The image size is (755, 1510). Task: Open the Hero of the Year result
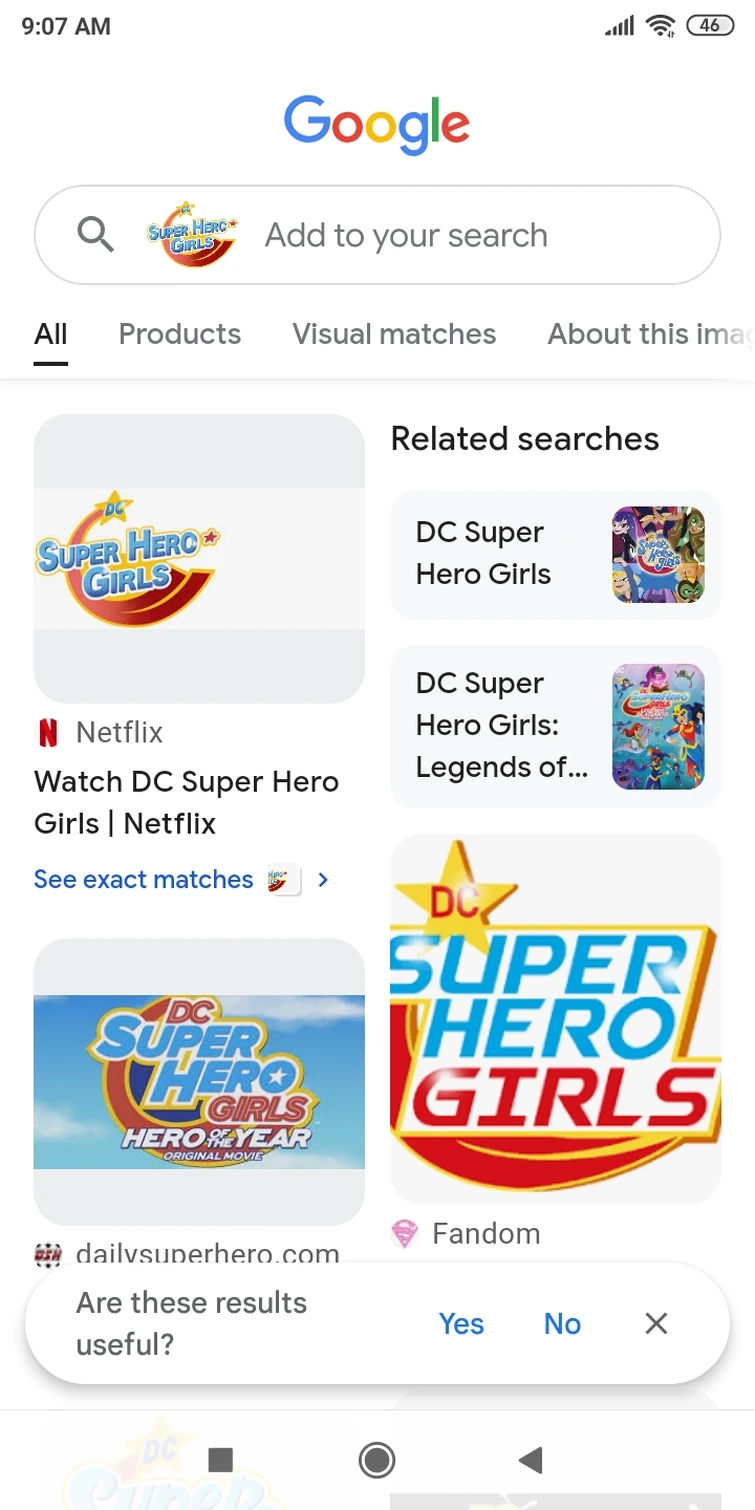(199, 1081)
